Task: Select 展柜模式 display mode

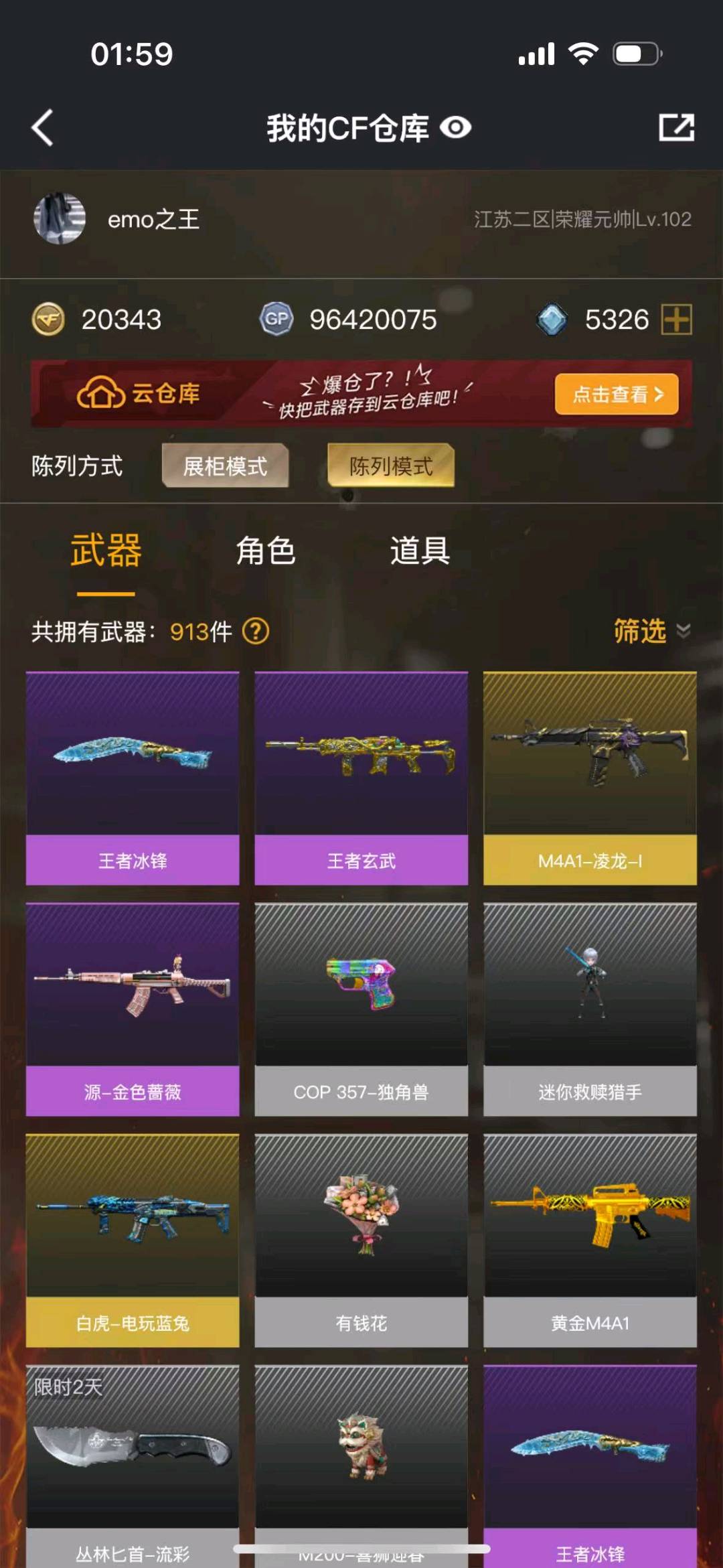Action: 225,466
